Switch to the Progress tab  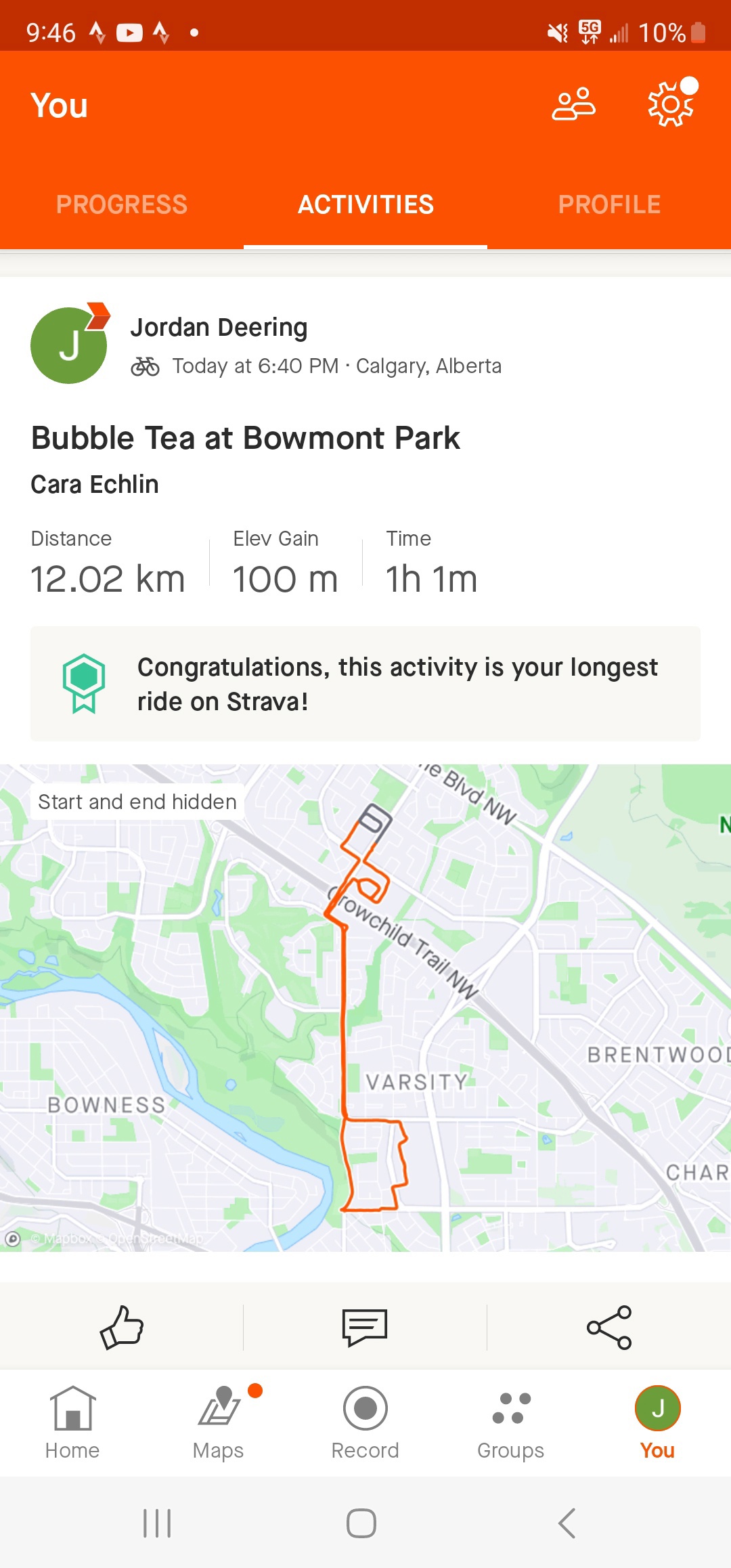(x=122, y=204)
